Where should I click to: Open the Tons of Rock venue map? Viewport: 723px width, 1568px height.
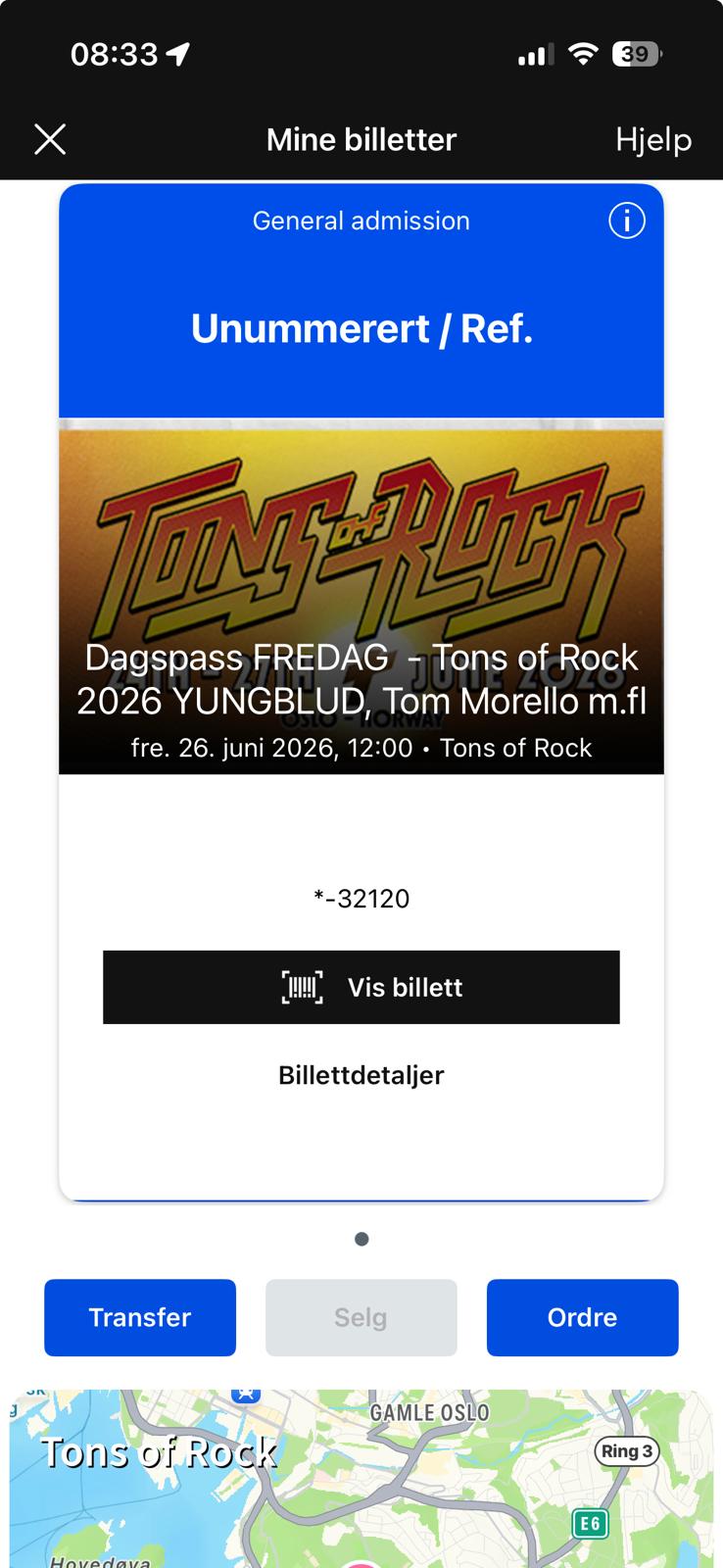pyautogui.click(x=361, y=1480)
